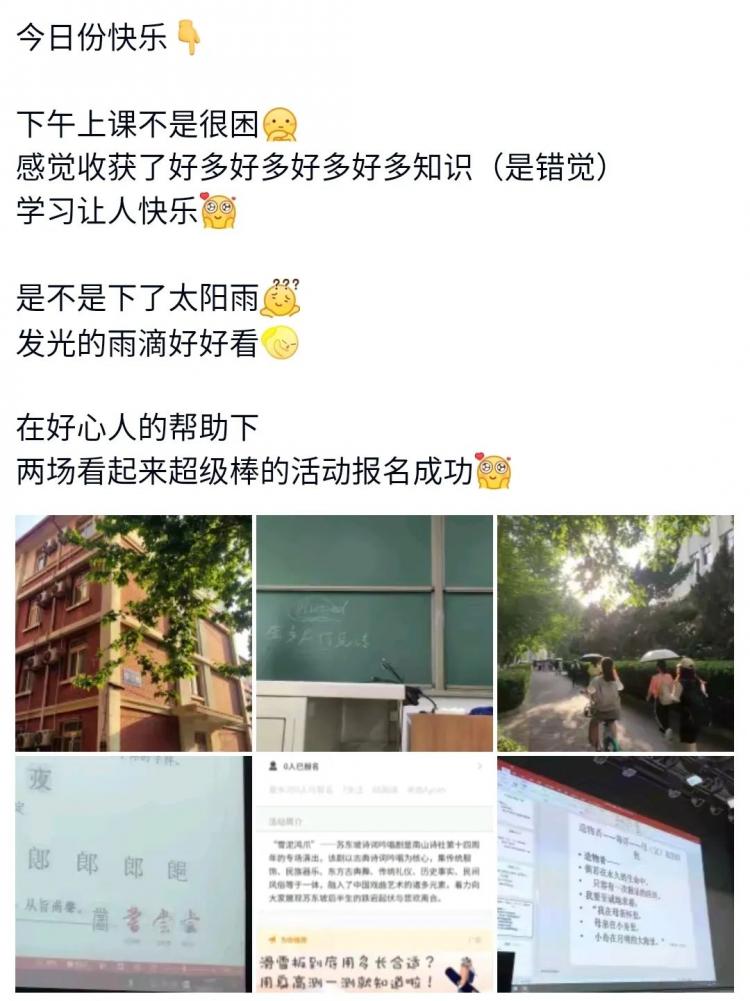The height and width of the screenshot is (1001, 750).
Task: View the green chalkboard photo
Action: tap(375, 633)
